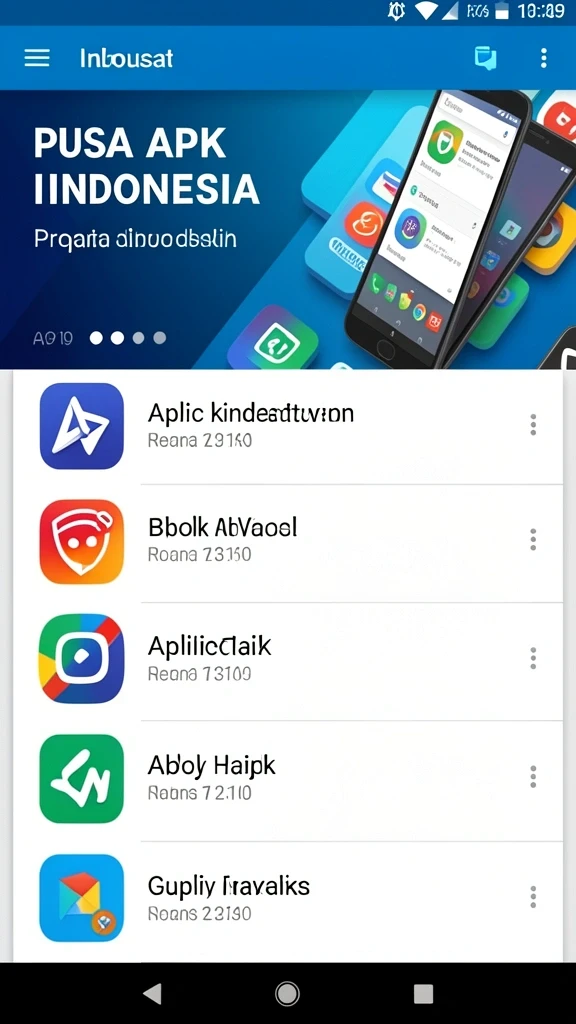Show more options for Gupliy Iravalks
576x1024 pixels.
click(533, 897)
